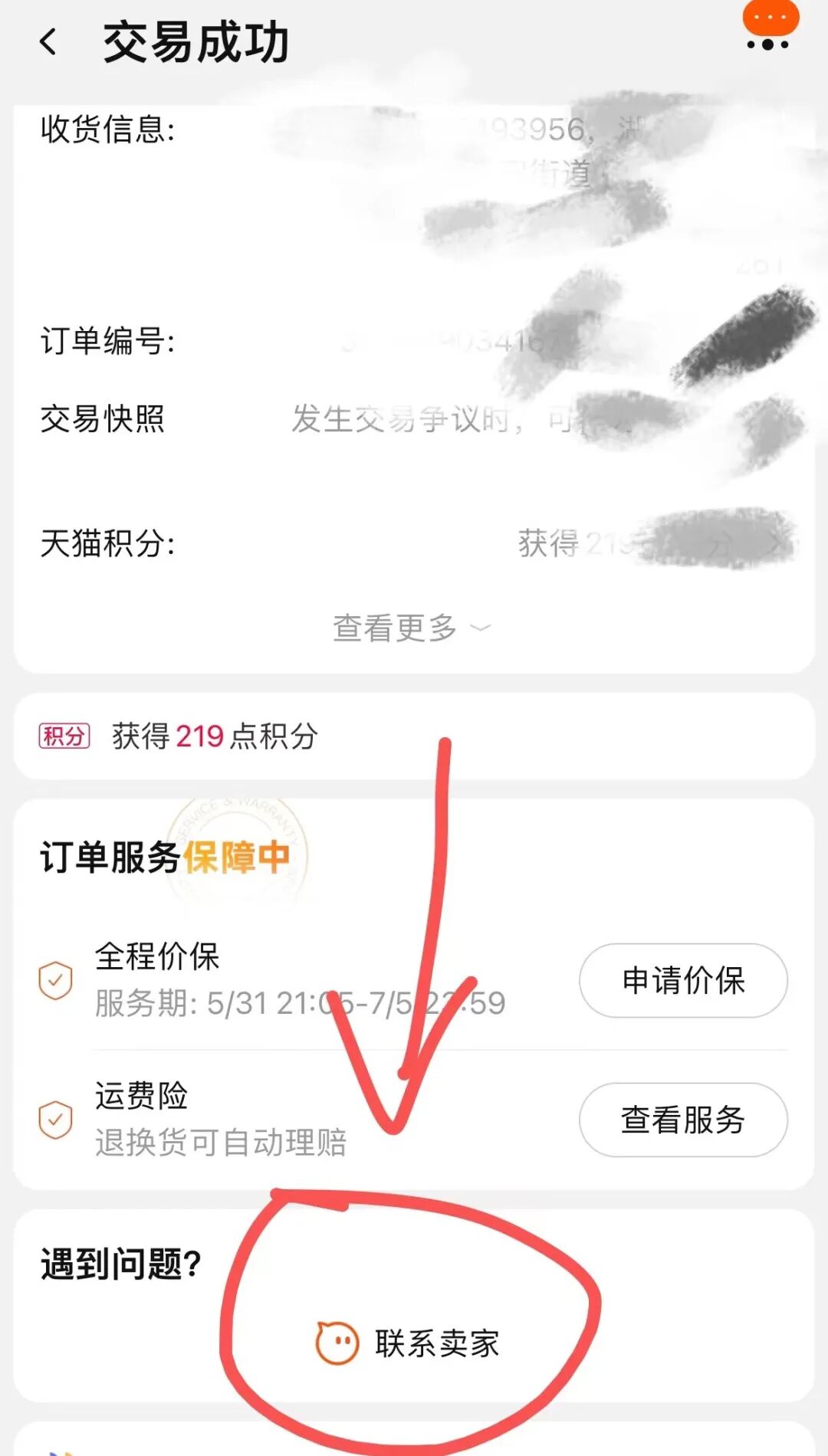Viewport: 828px width, 1456px height.
Task: Open the 天猫积分 points detail row
Action: tap(414, 543)
